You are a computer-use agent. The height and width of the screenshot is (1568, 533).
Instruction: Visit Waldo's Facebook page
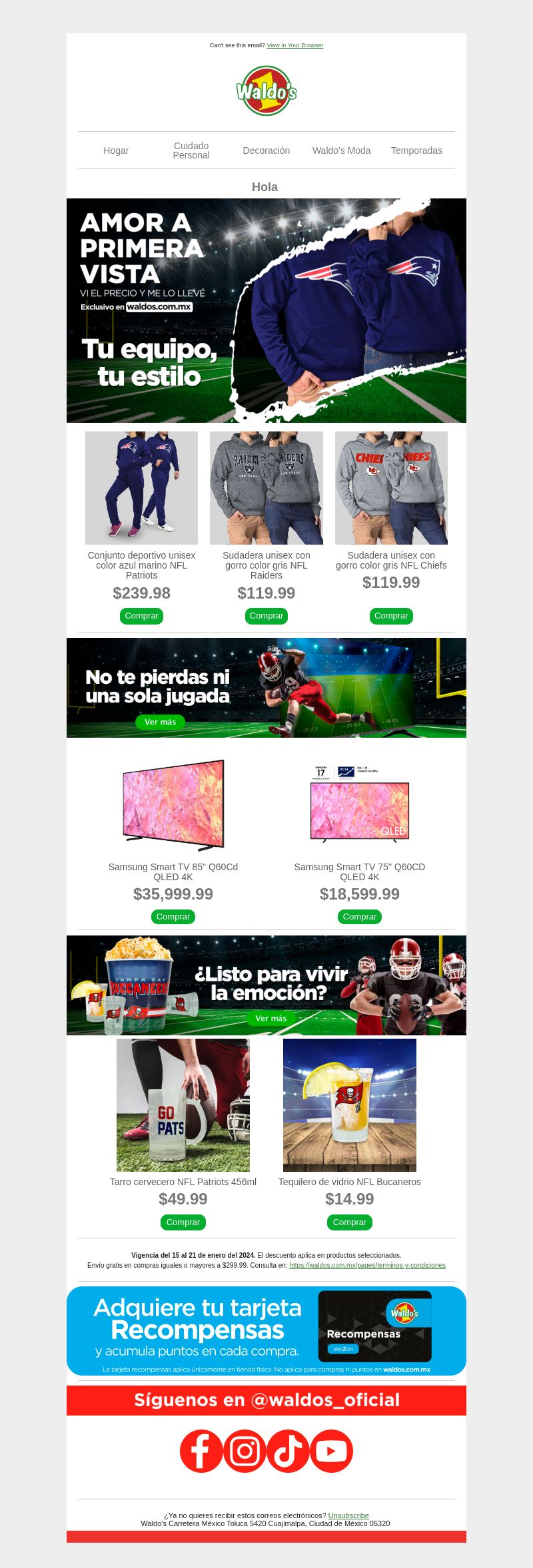(201, 1451)
